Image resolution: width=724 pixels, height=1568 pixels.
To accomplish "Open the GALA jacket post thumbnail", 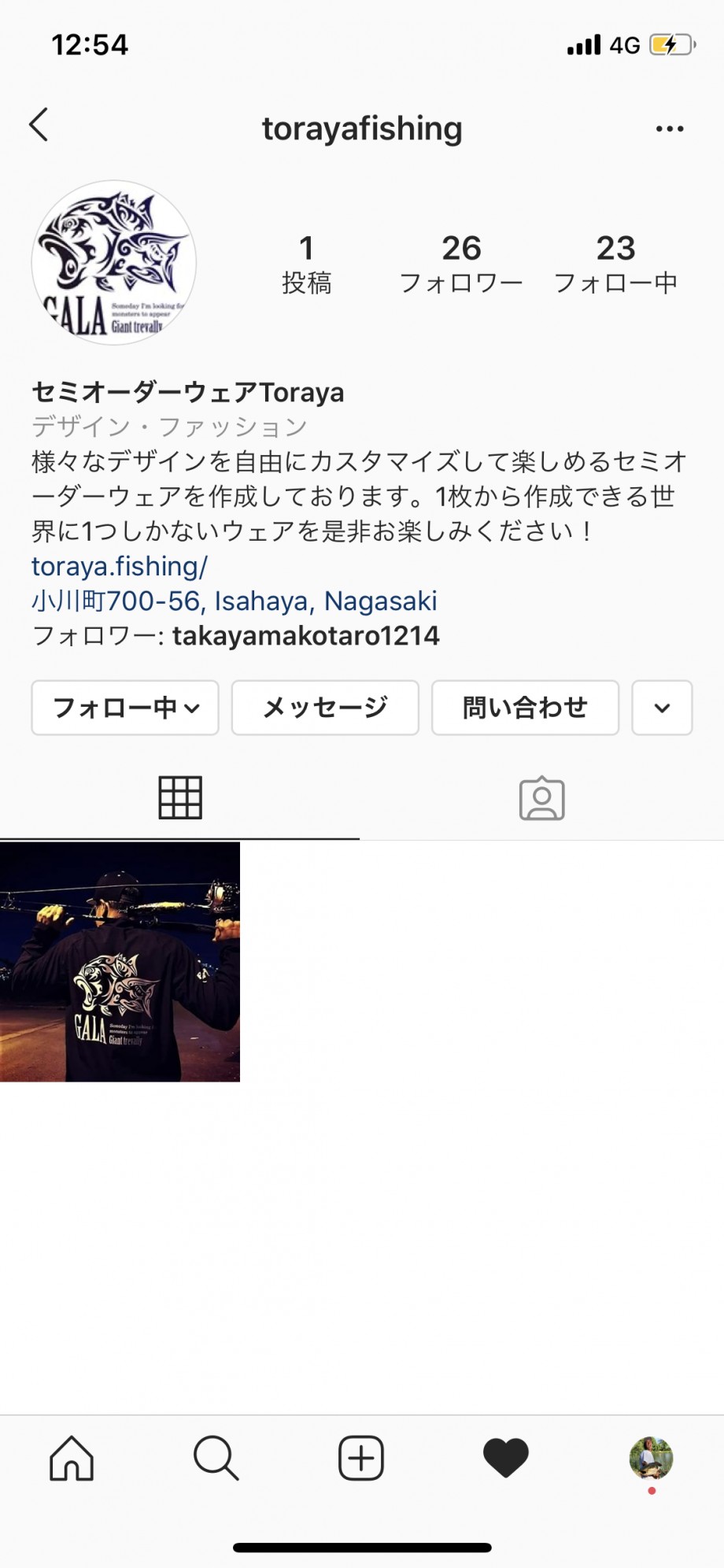I will tap(120, 962).
